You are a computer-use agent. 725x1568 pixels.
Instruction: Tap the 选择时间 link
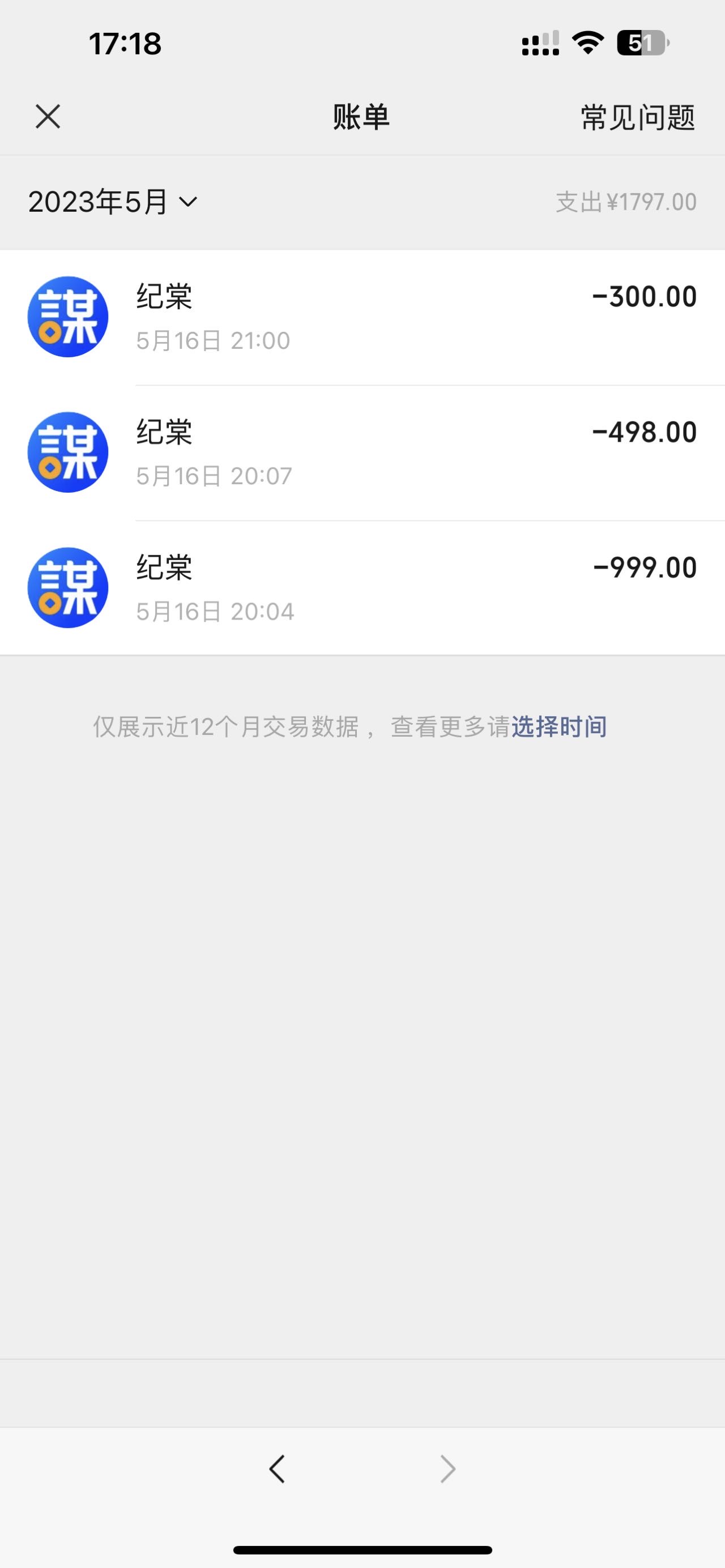click(x=559, y=727)
